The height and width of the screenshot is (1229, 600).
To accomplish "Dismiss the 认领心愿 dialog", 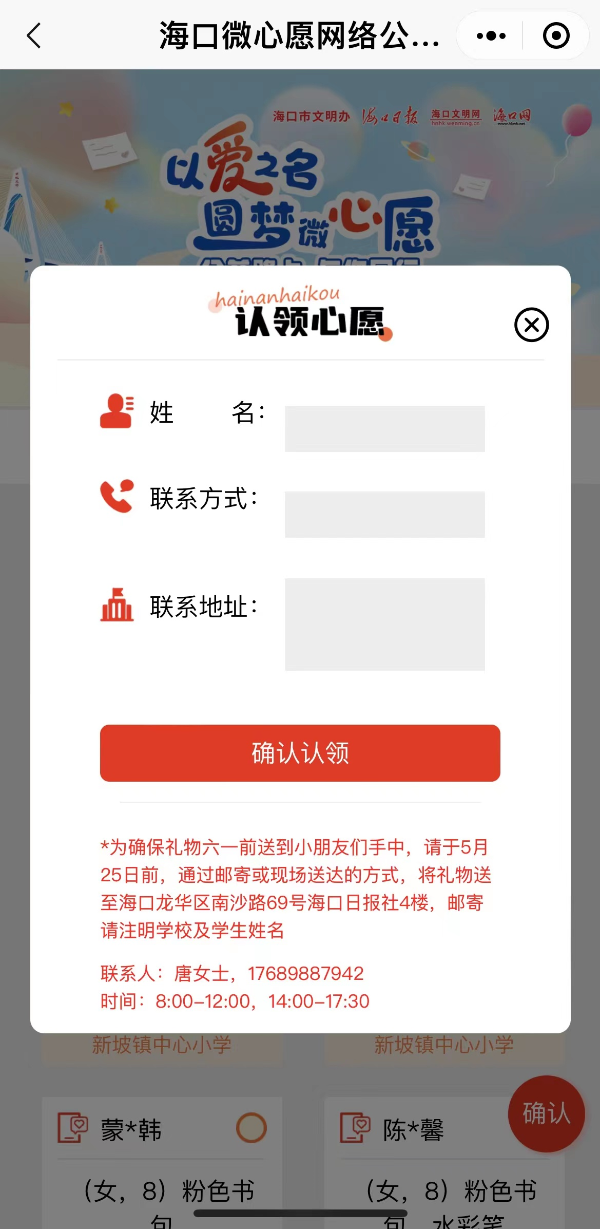I will point(531,325).
